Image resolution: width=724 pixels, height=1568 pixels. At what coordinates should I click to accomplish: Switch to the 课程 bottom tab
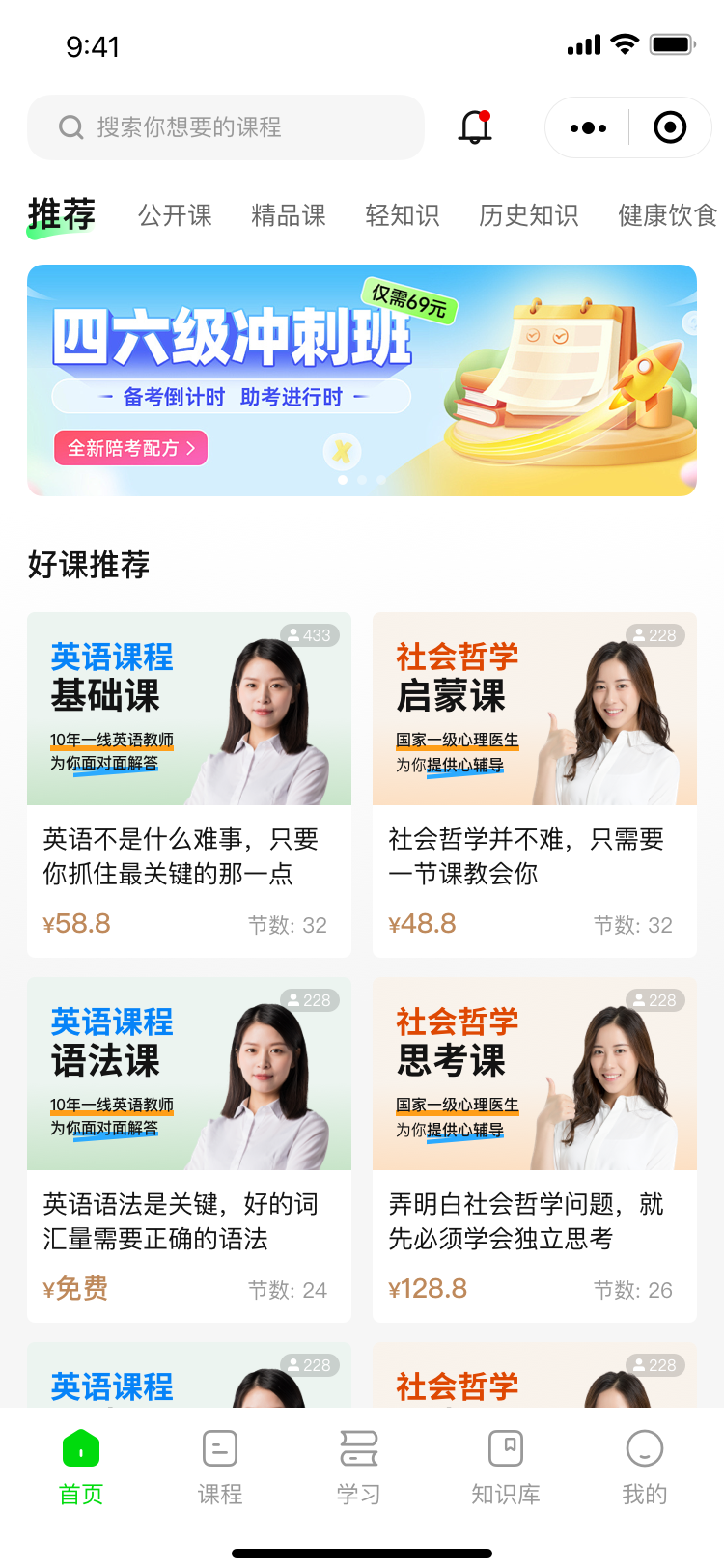(x=220, y=1467)
